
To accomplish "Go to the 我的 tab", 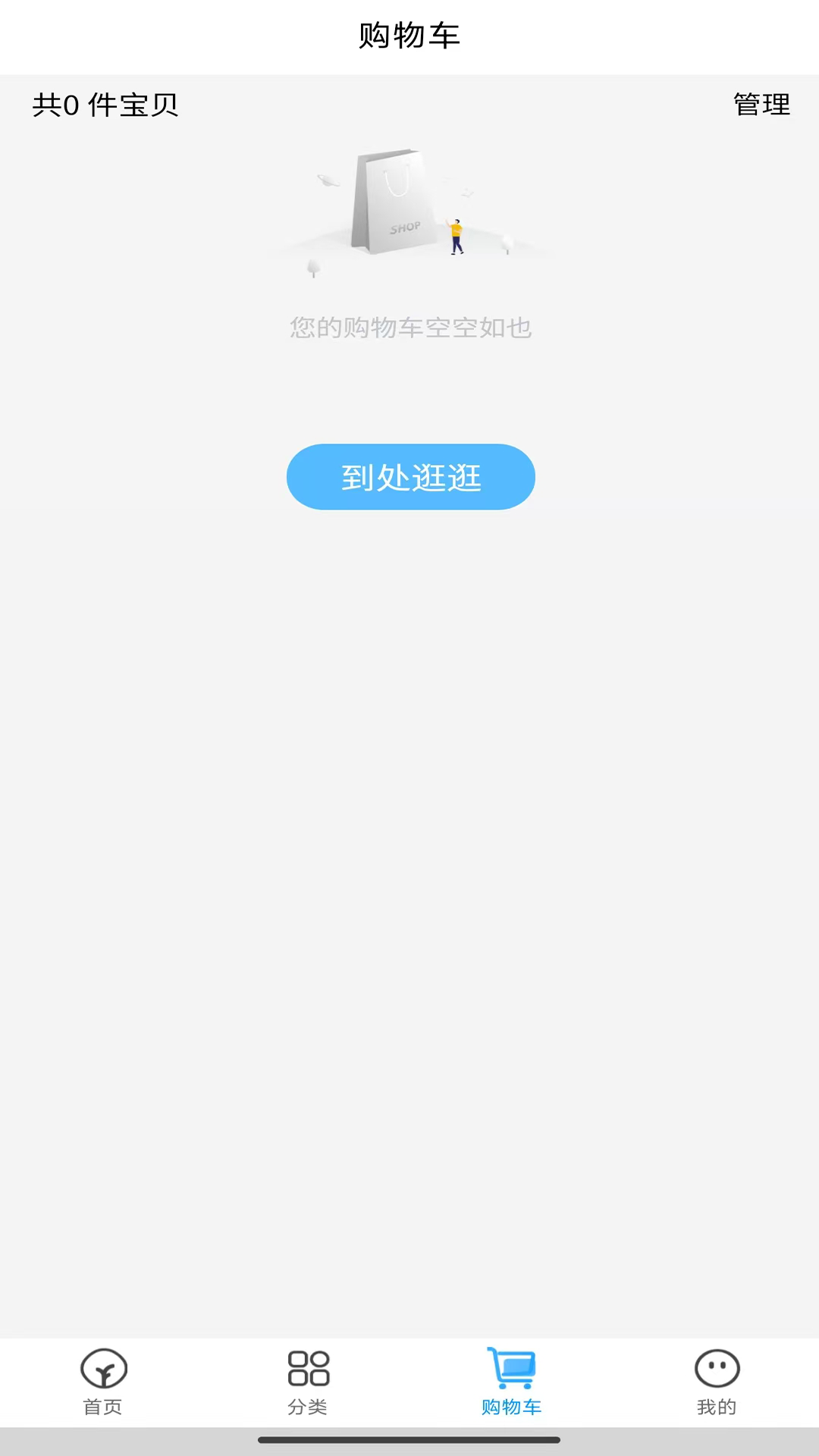I will (x=716, y=1384).
